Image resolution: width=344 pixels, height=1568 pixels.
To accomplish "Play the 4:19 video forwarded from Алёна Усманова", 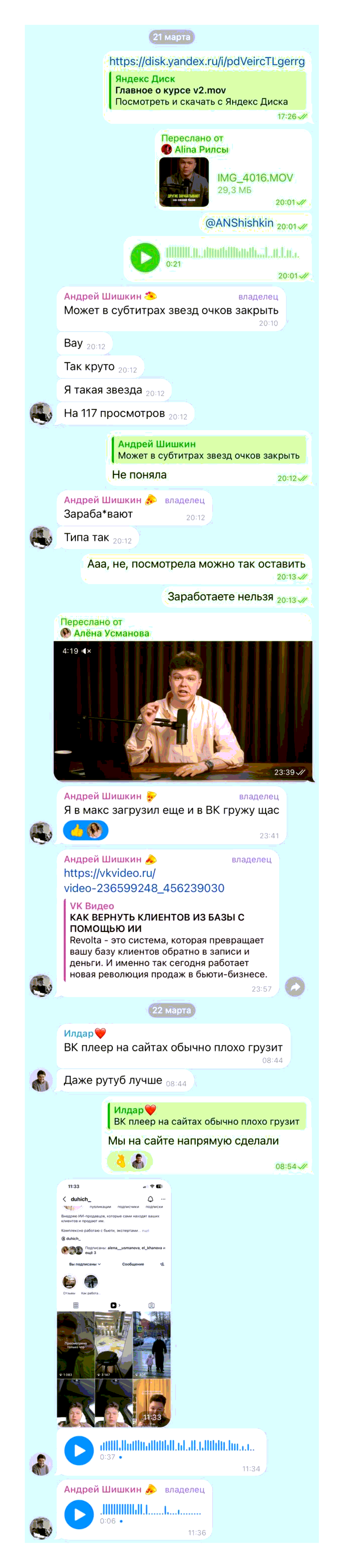I will point(183,710).
